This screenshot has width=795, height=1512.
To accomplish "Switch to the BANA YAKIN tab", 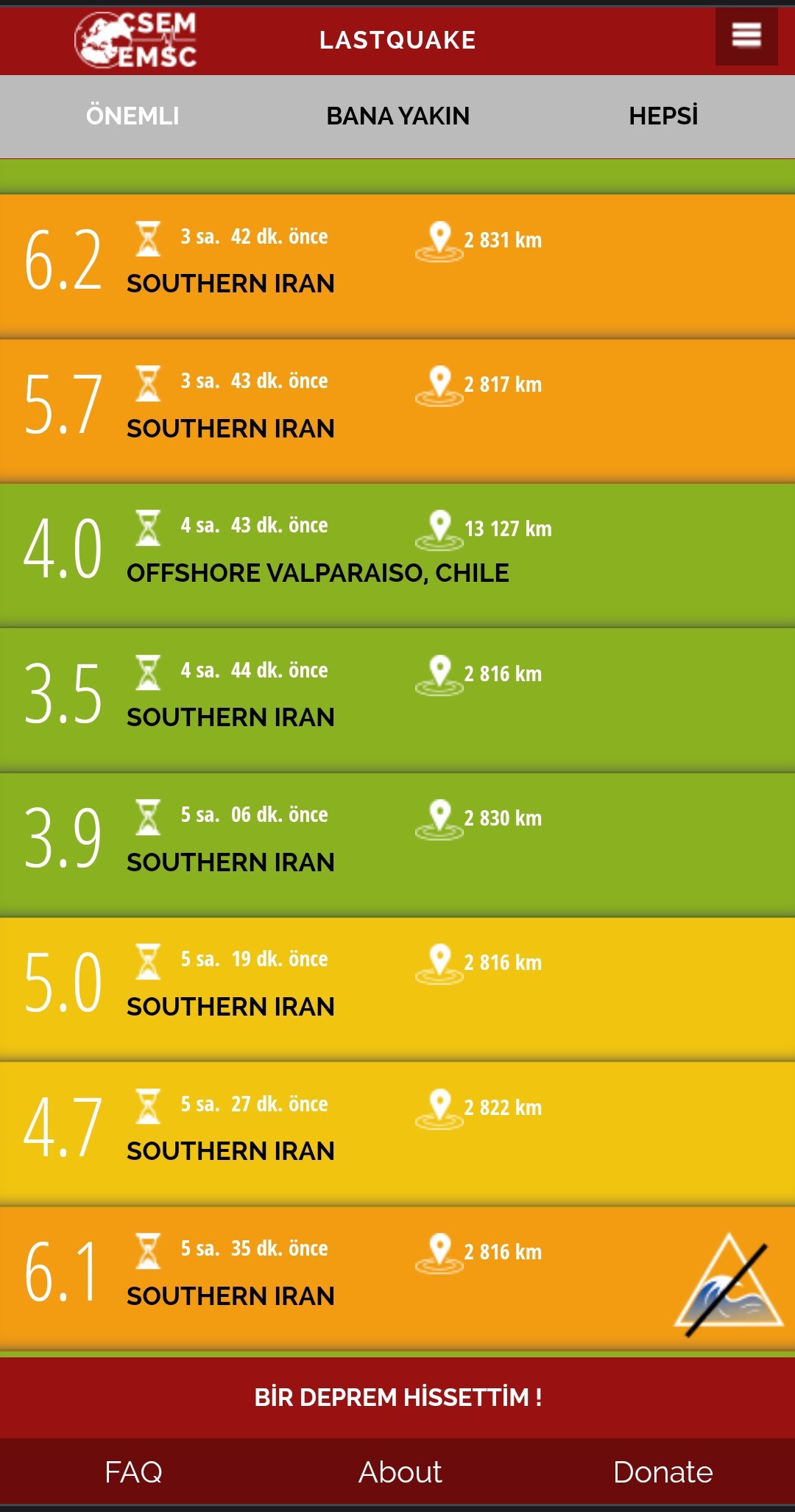I will point(397,116).
